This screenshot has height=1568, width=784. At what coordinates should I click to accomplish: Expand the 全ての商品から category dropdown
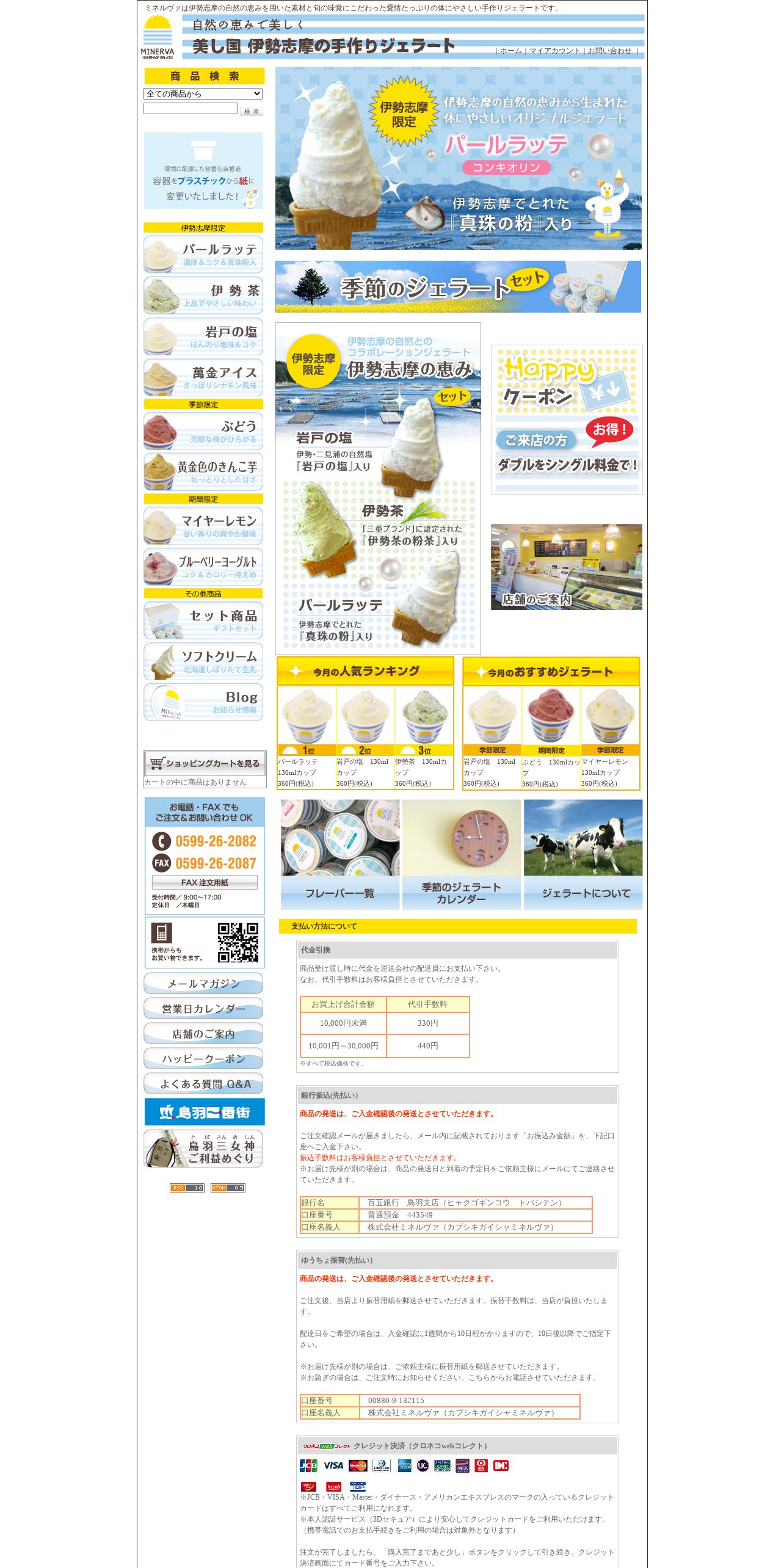coord(203,93)
